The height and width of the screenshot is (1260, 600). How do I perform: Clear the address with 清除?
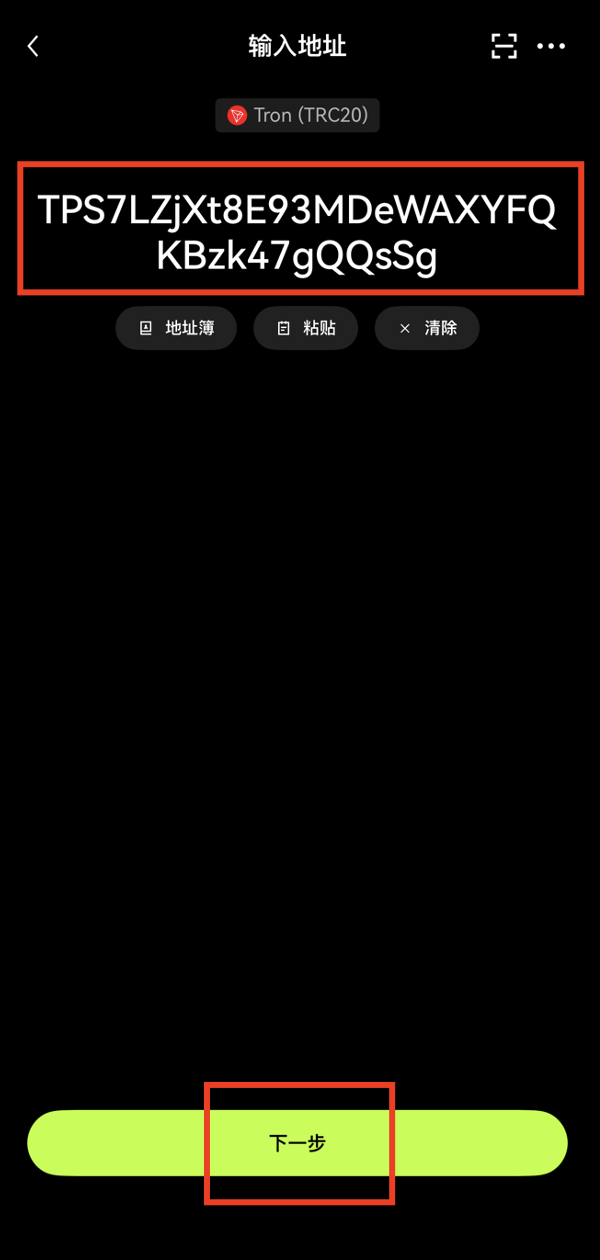(427, 328)
